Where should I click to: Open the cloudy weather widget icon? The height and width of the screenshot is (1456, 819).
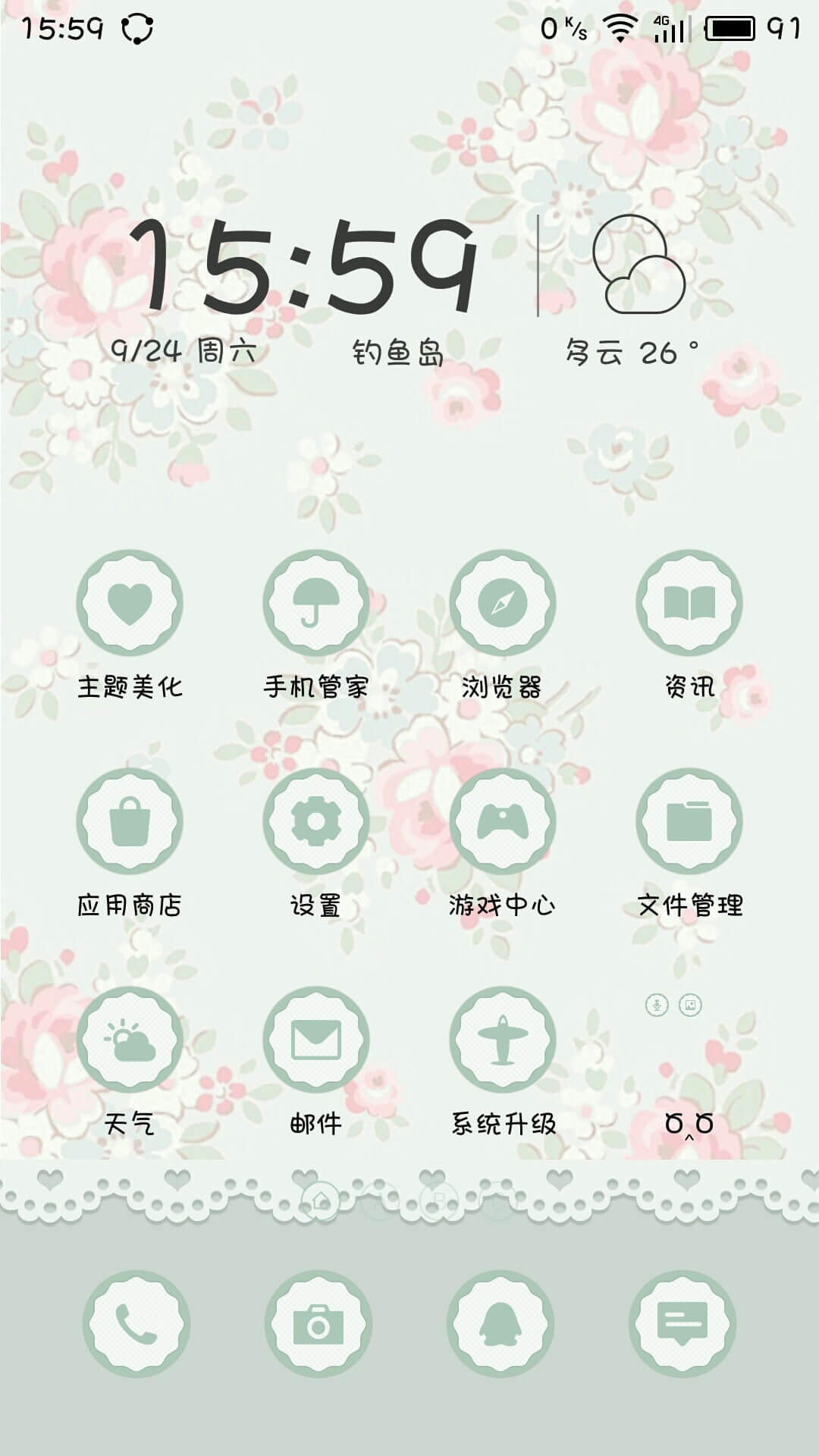(x=639, y=264)
